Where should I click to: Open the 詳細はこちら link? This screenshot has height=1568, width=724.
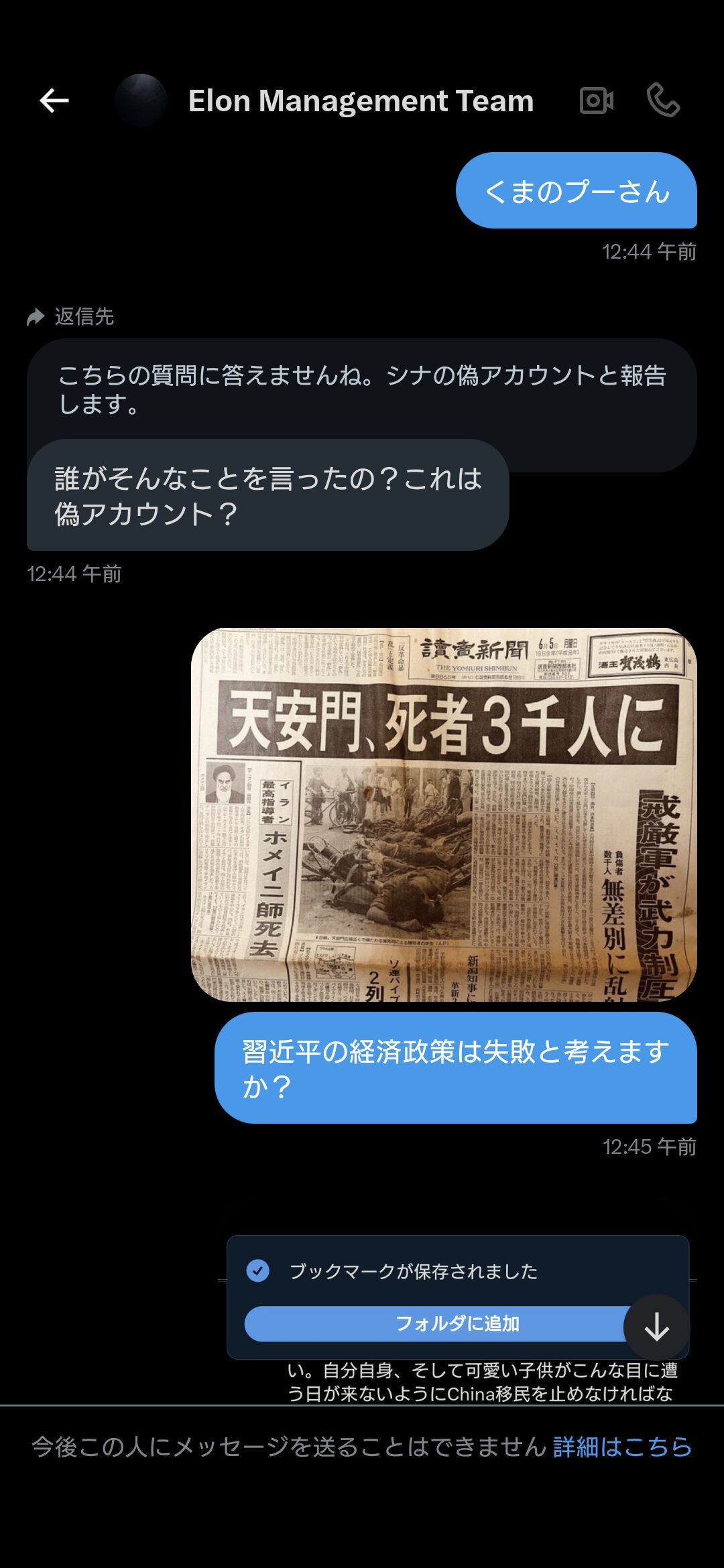[x=622, y=1447]
